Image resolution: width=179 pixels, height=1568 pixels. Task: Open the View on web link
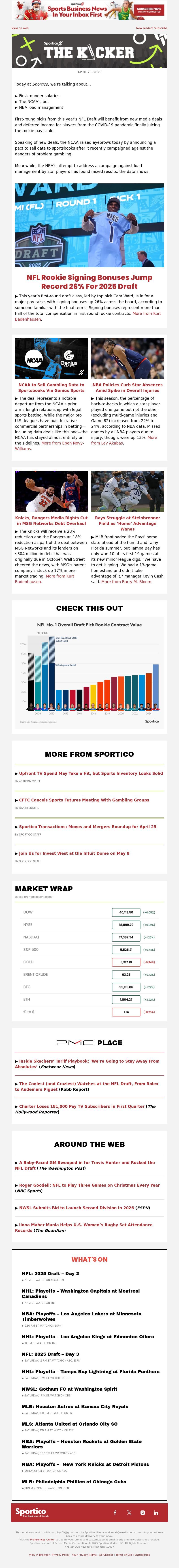coord(20,28)
